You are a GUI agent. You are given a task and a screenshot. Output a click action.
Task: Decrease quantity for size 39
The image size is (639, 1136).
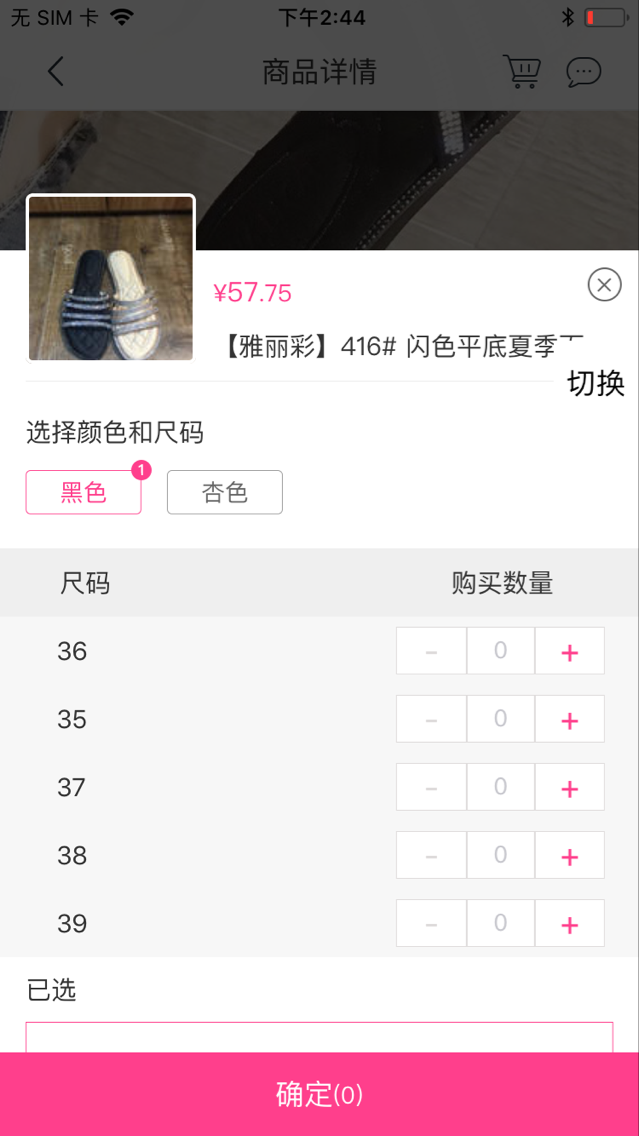pyautogui.click(x=431, y=924)
